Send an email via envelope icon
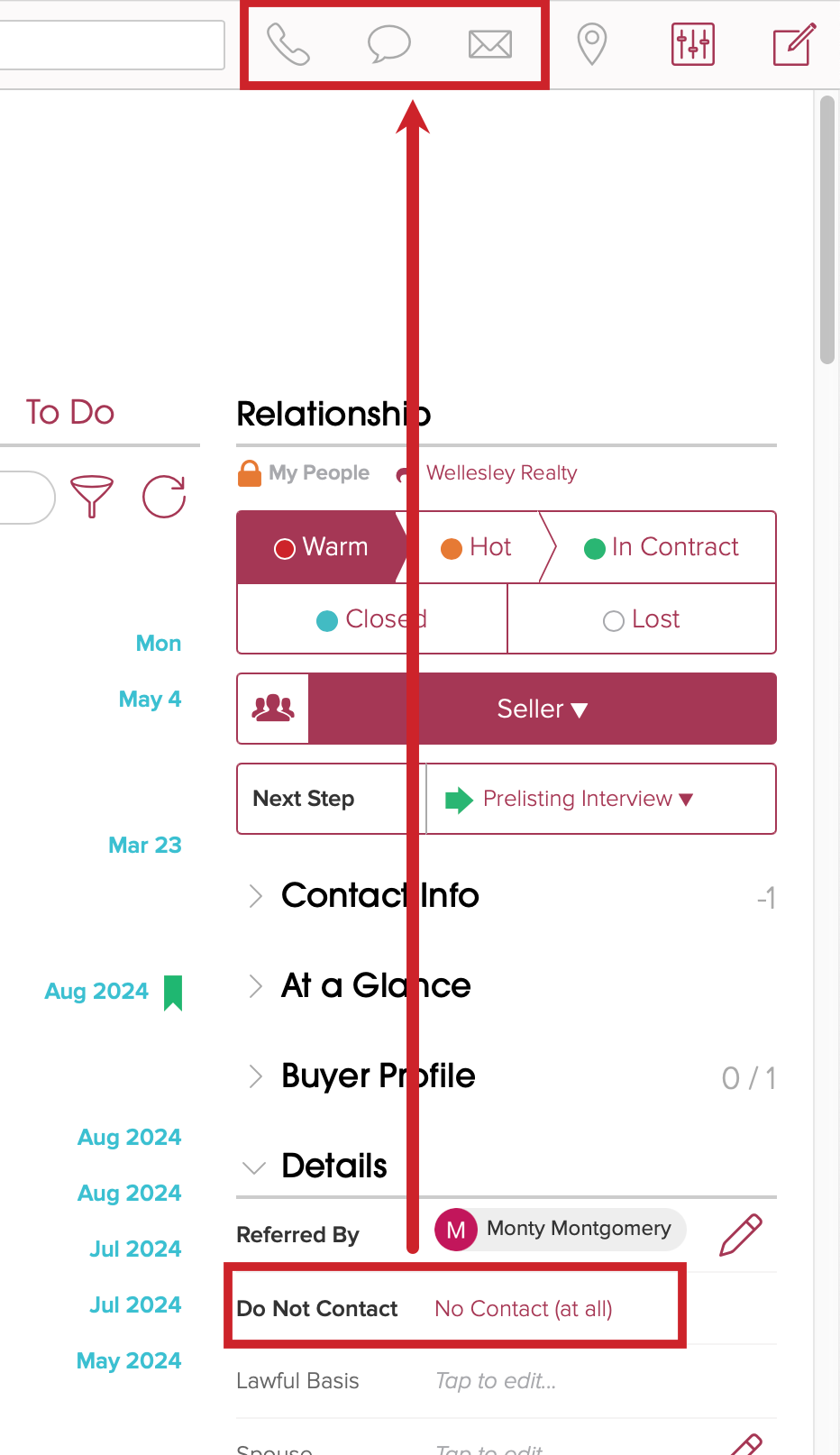This screenshot has width=840, height=1455. click(x=490, y=44)
